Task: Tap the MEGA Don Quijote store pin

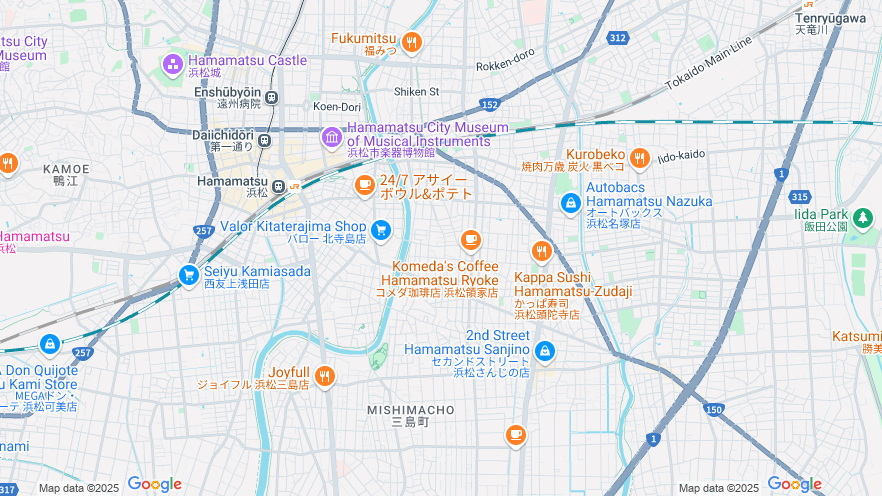Action: pyautogui.click(x=48, y=345)
